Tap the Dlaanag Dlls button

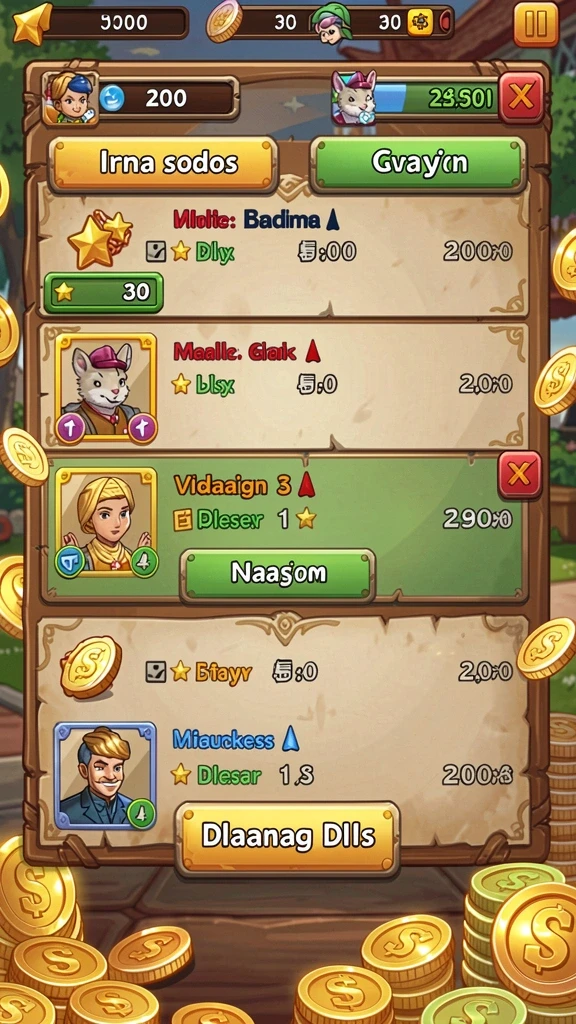coord(287,838)
